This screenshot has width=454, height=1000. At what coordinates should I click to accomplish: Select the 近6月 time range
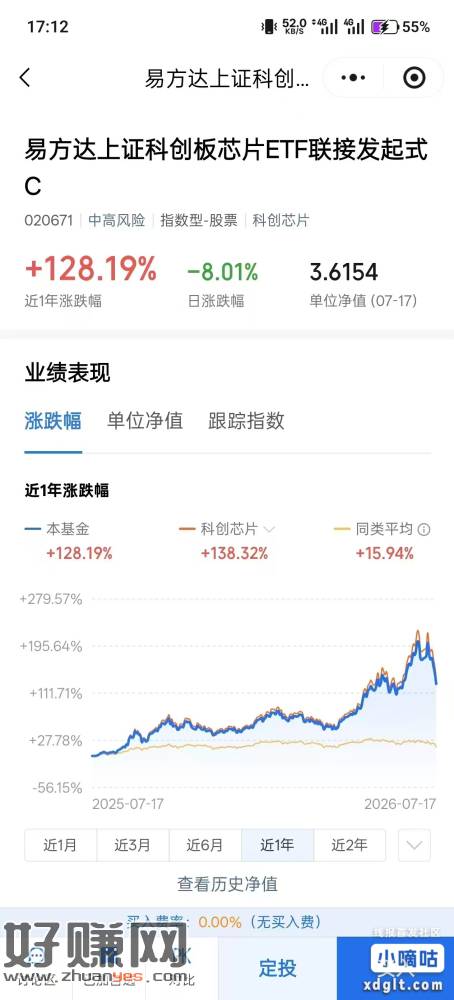(205, 845)
